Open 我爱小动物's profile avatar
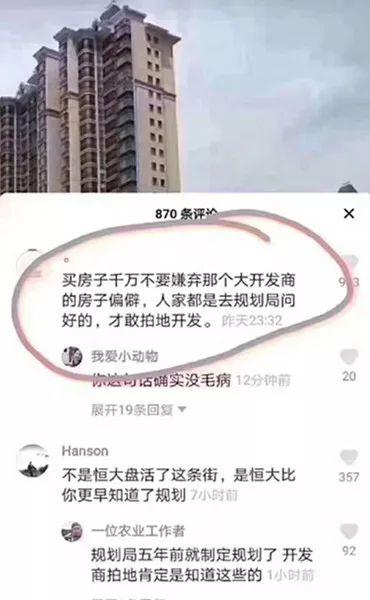 click(72, 357)
